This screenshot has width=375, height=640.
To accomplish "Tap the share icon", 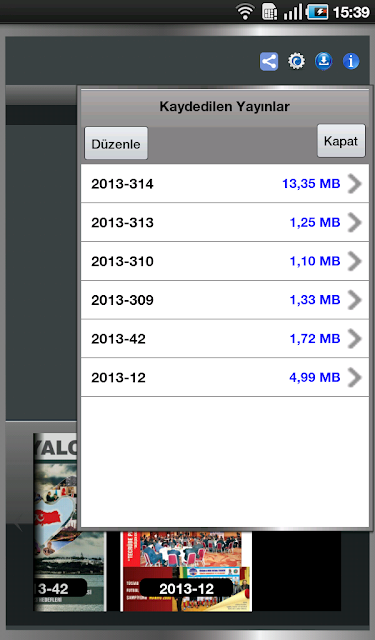I will click(269, 62).
